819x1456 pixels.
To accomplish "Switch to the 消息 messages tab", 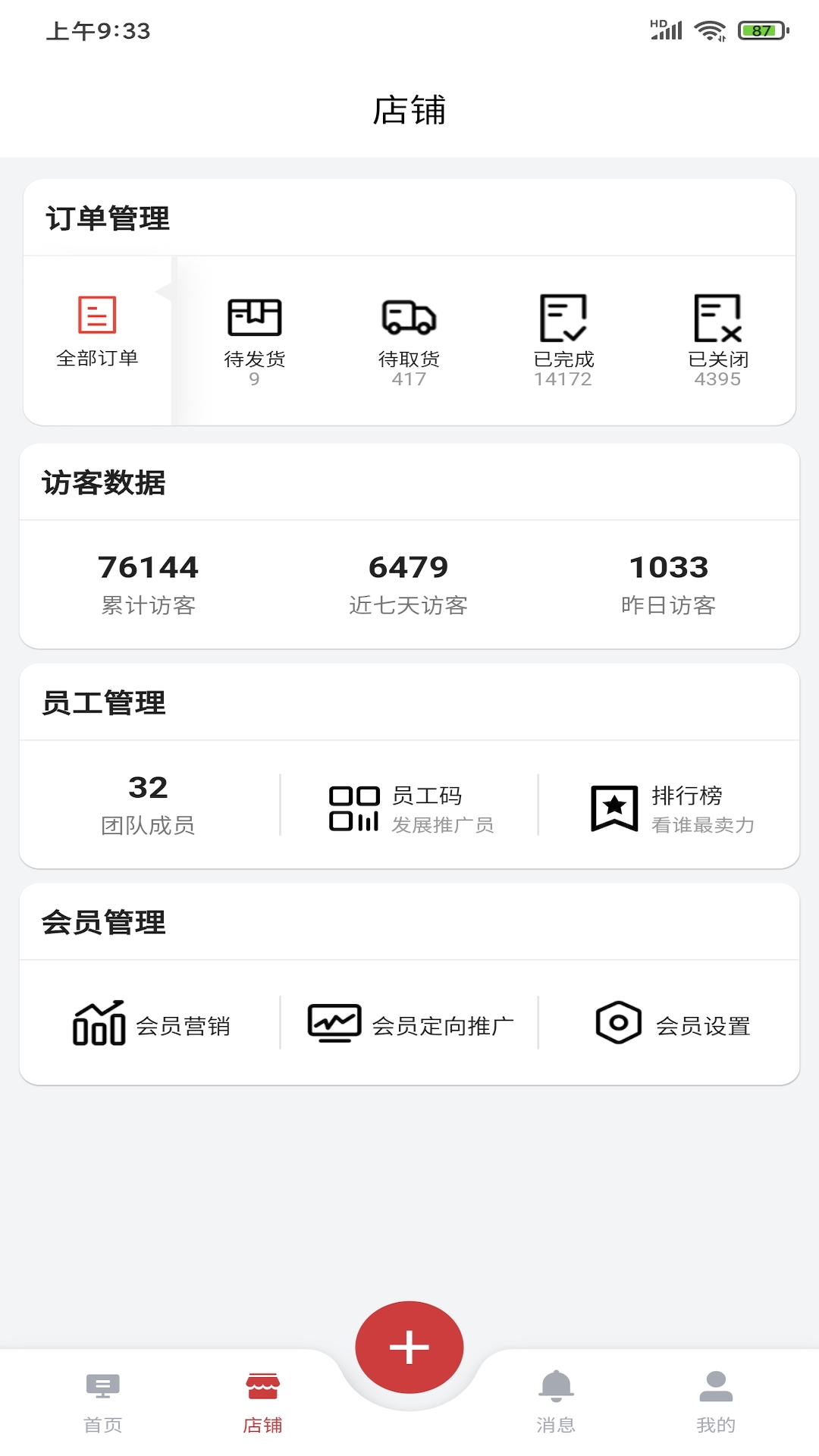I will (556, 1404).
